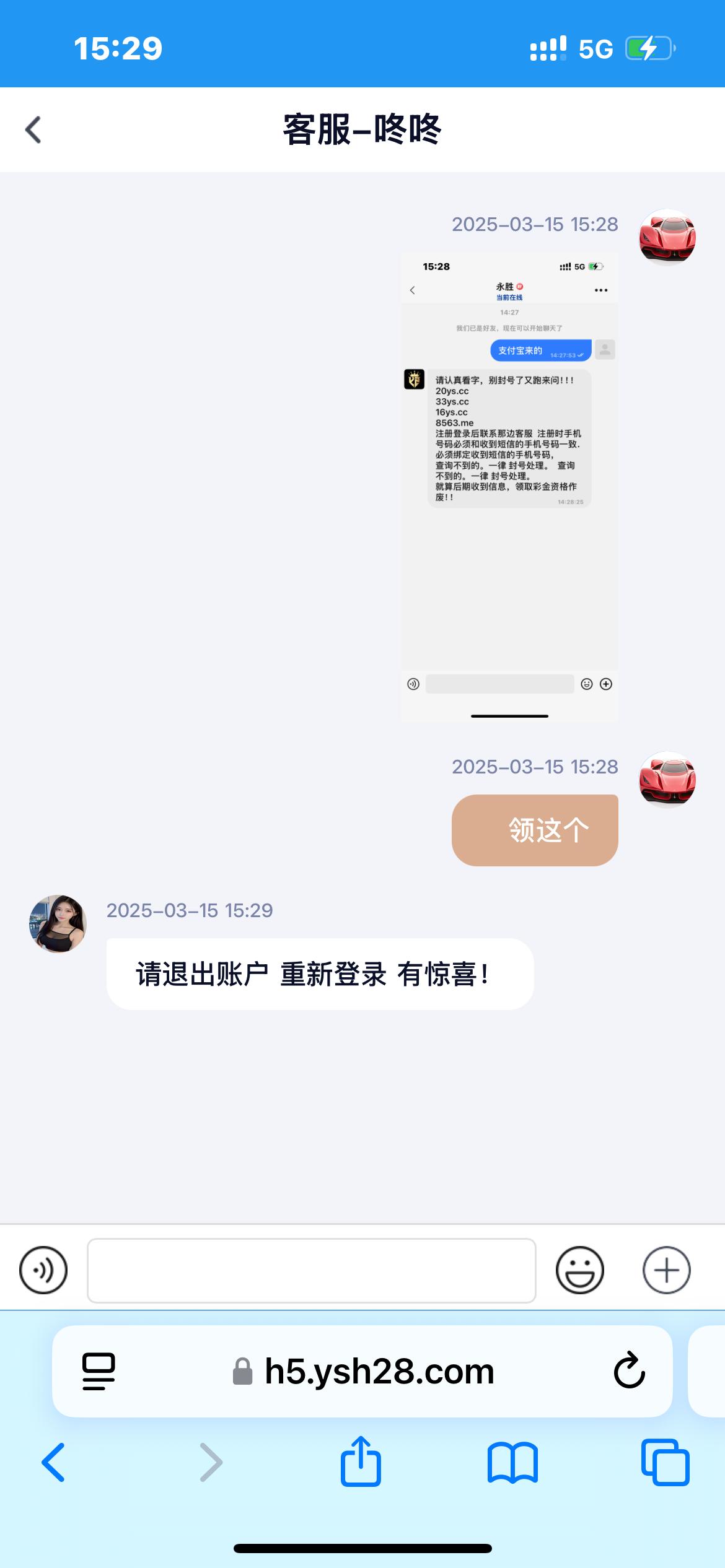The image size is (725, 1568).
Task: Open the customer service agent's avatar
Action: [58, 923]
